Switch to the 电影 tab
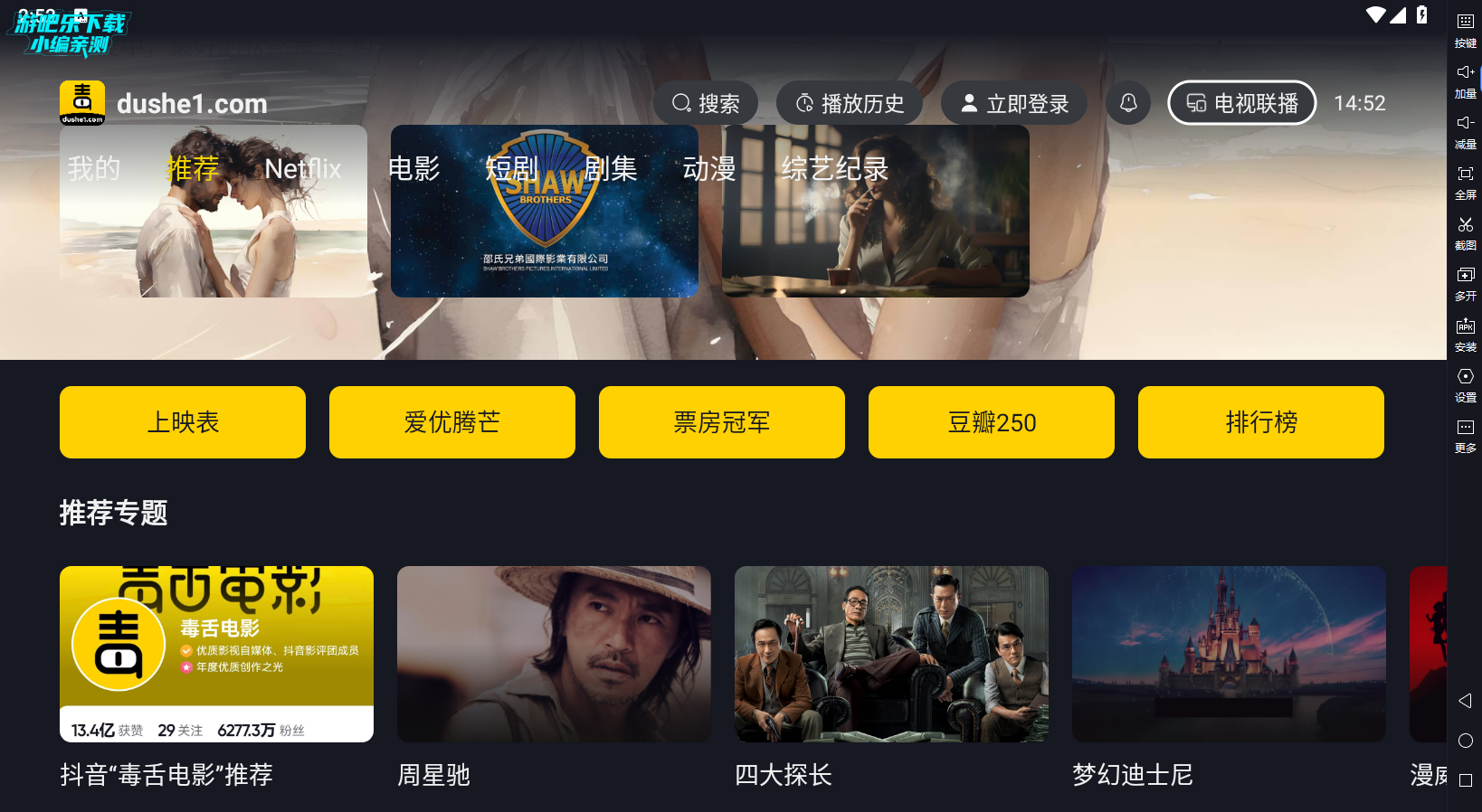 pos(413,168)
